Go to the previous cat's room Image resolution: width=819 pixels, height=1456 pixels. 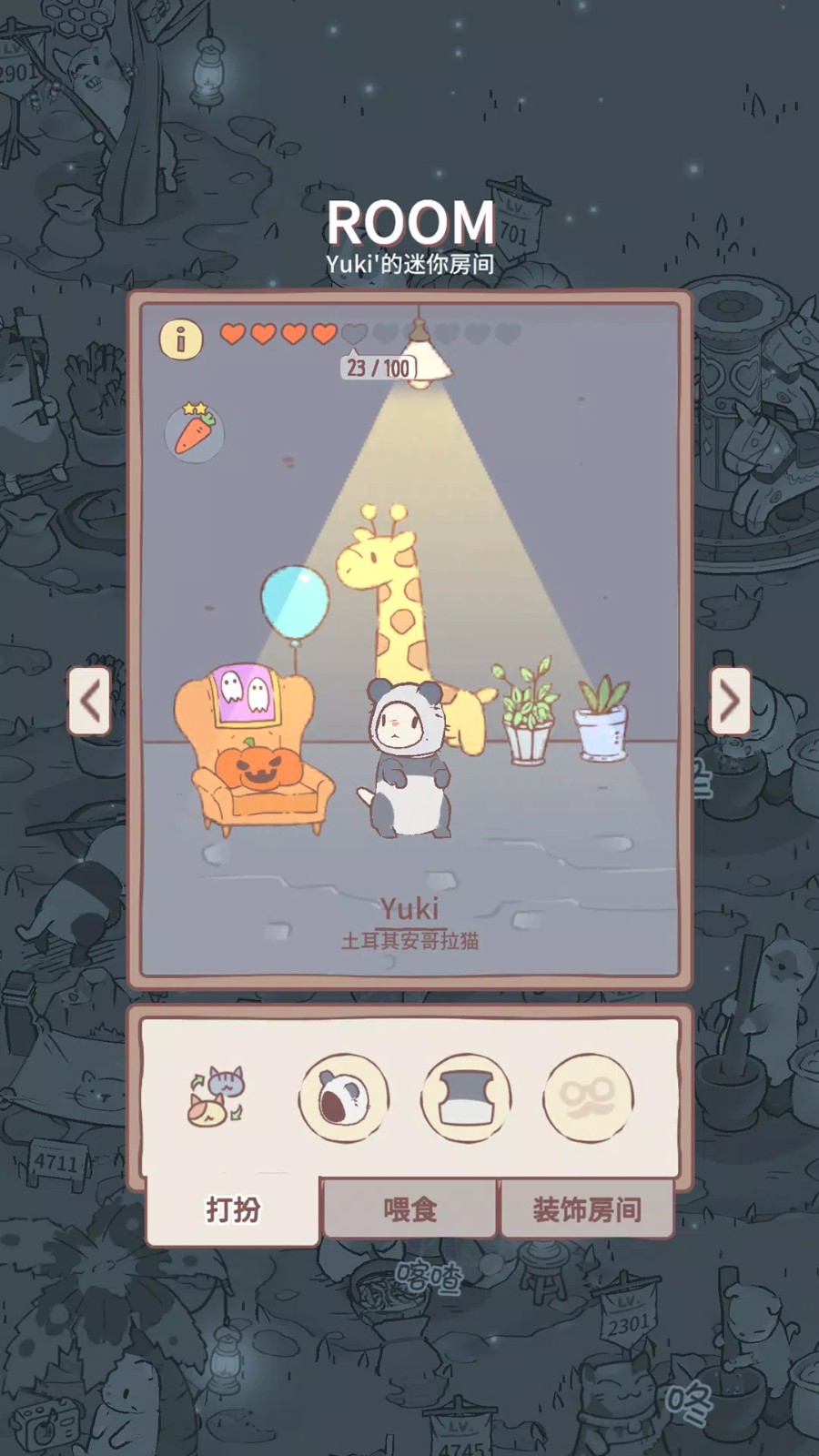pyautogui.click(x=89, y=701)
